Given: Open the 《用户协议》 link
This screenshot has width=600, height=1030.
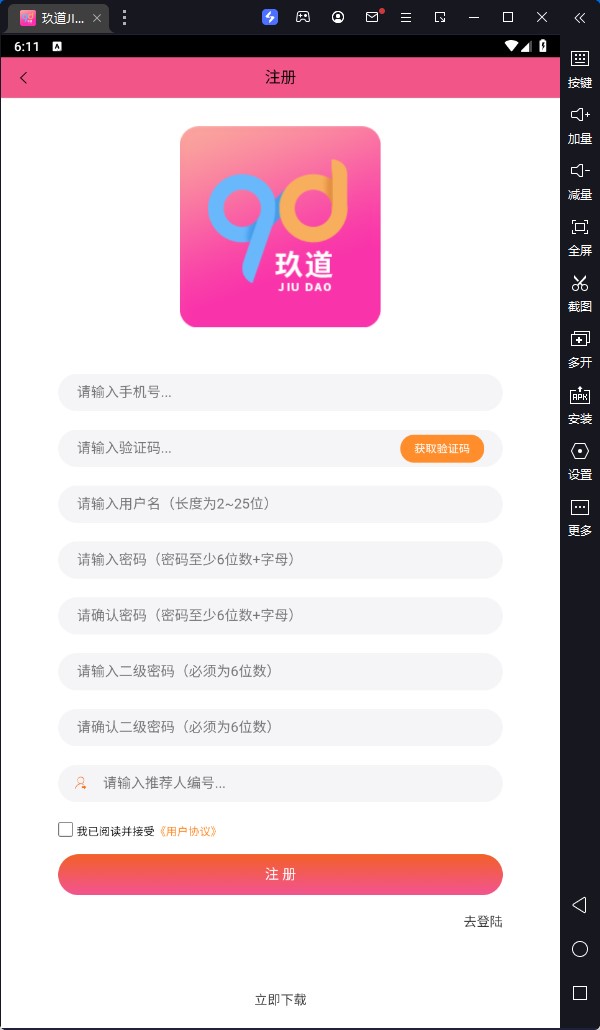Looking at the screenshot, I should pyautogui.click(x=188, y=831).
